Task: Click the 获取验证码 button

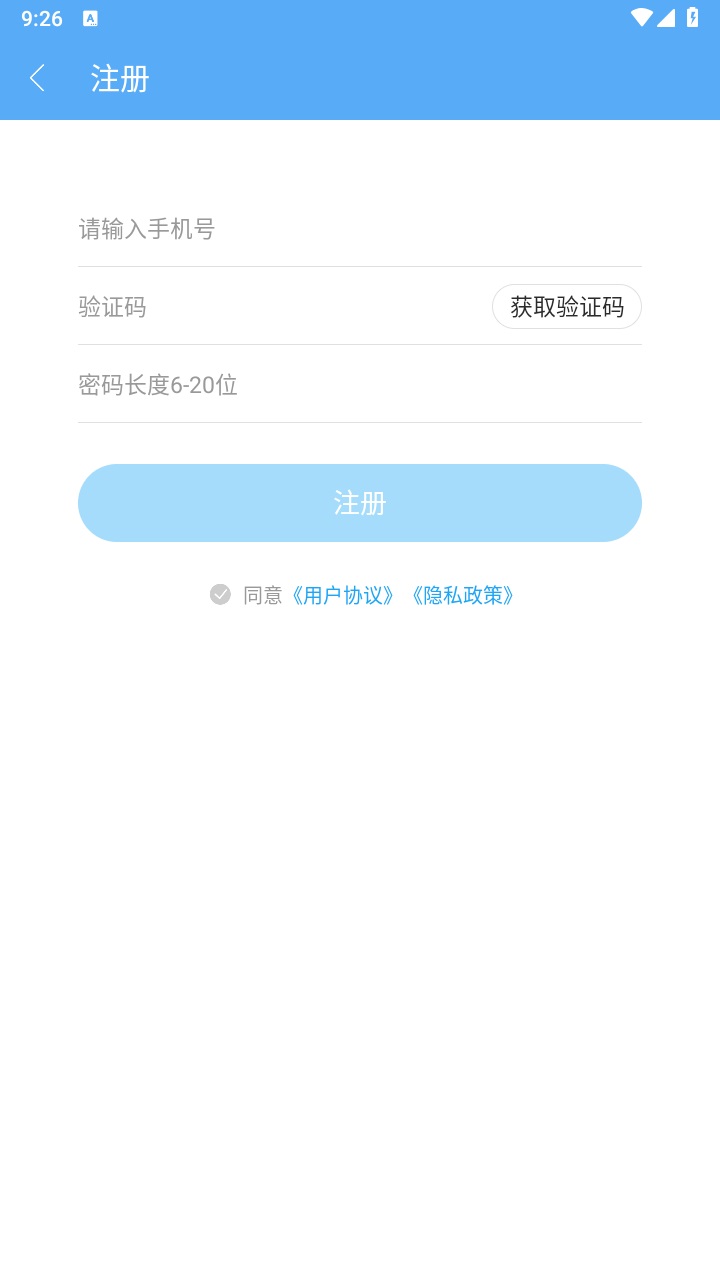Action: click(567, 307)
